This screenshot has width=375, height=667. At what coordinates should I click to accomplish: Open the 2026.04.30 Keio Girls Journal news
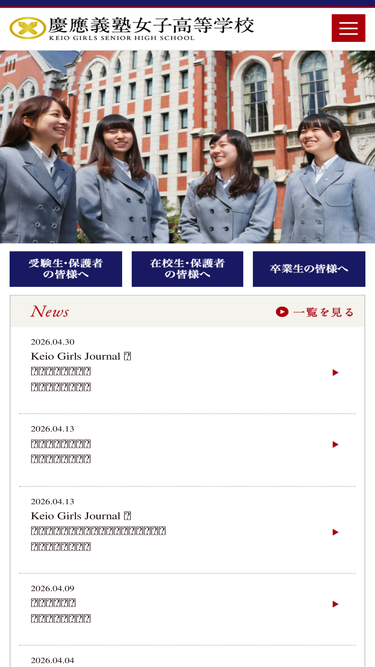(188, 371)
